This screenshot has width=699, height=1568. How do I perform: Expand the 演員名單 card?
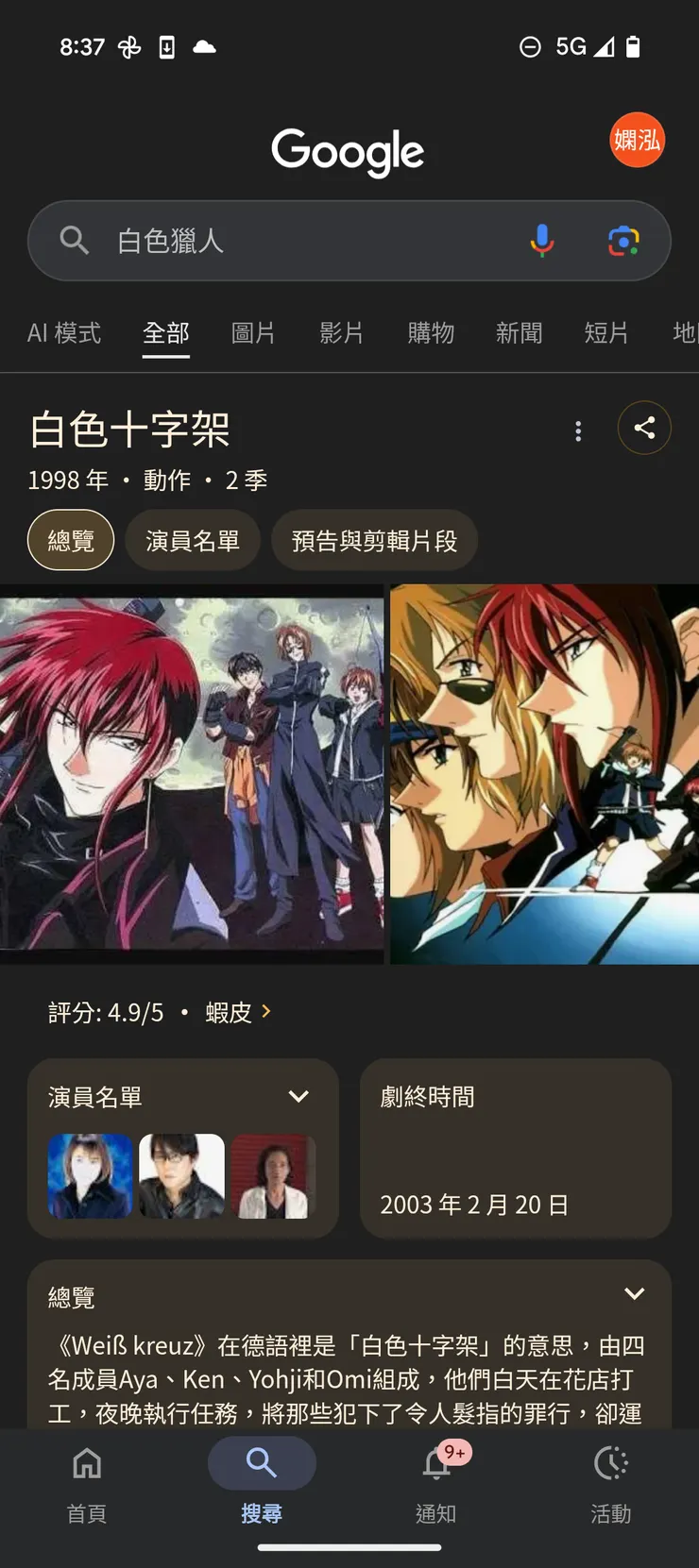click(298, 1096)
